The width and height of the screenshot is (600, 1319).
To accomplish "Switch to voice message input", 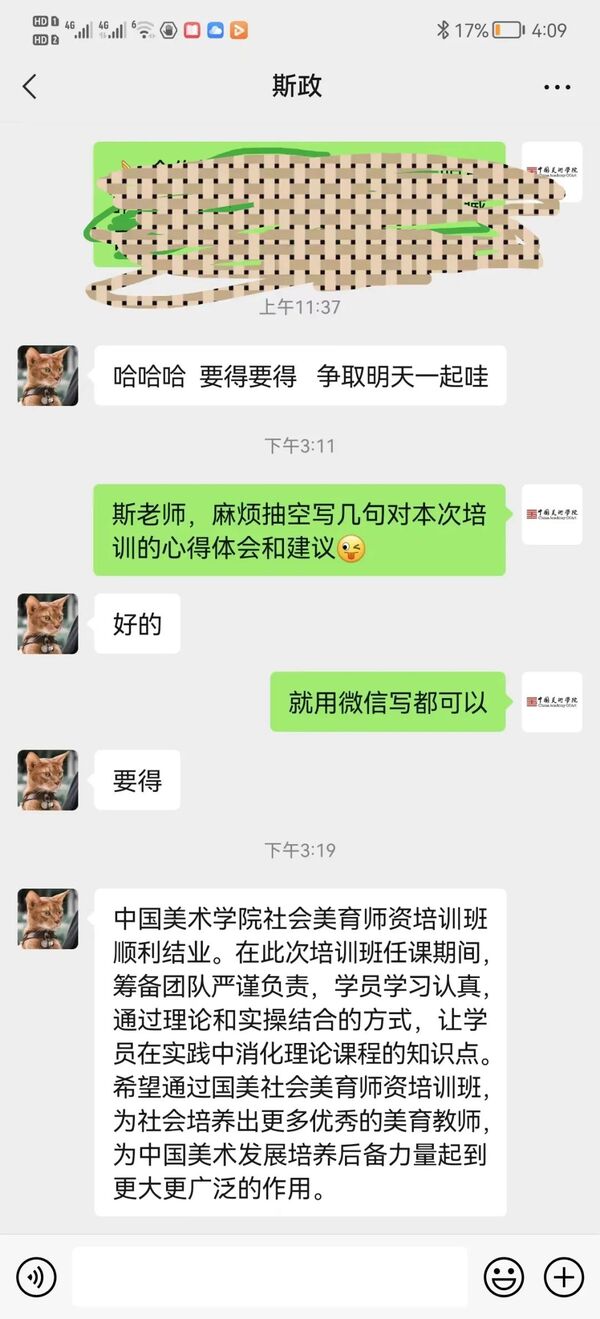I will click(37, 1277).
